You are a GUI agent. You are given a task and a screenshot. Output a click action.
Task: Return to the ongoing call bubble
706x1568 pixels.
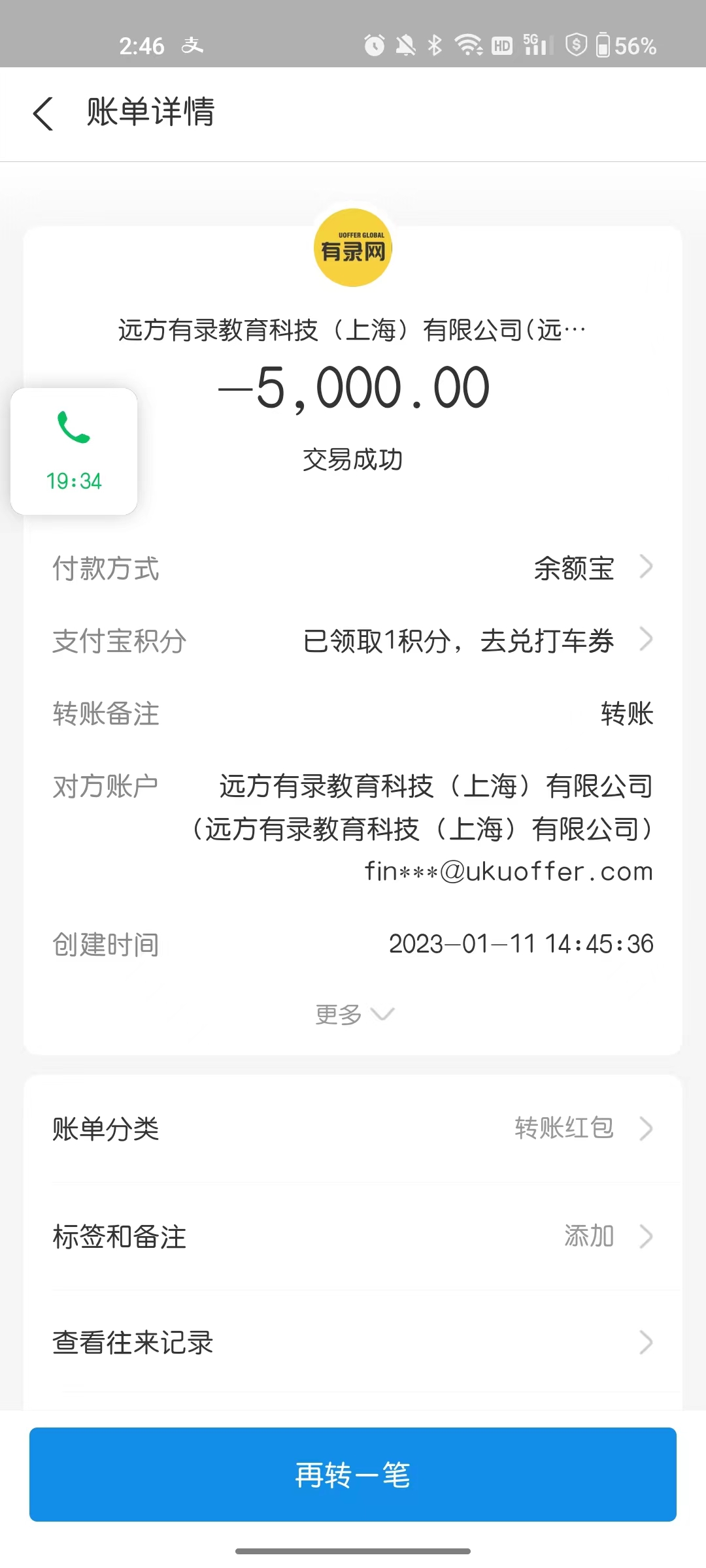pos(74,451)
